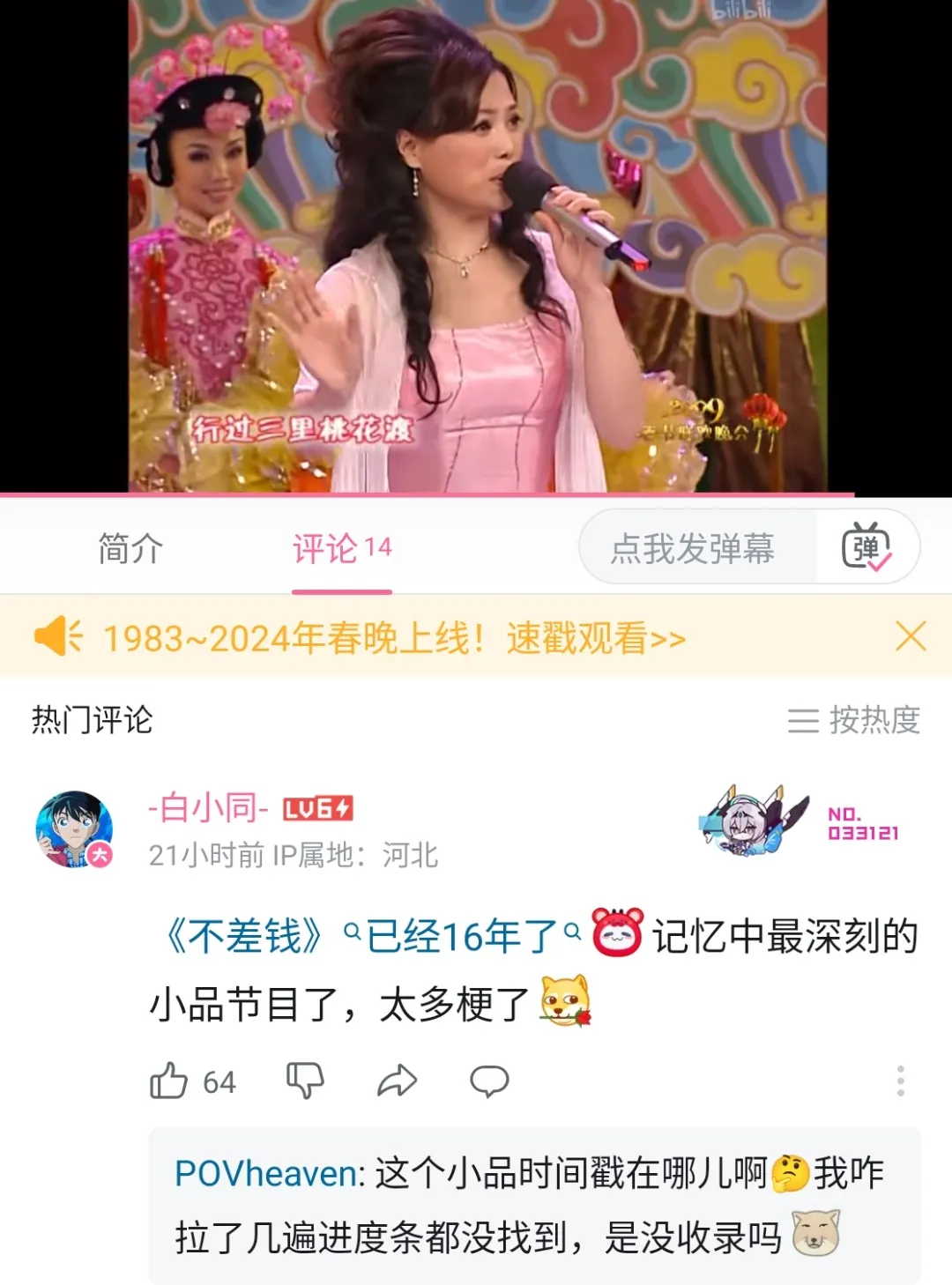This screenshot has width=952, height=1285.
Task: Open -白小同-'s profile avatar
Action: tap(74, 829)
